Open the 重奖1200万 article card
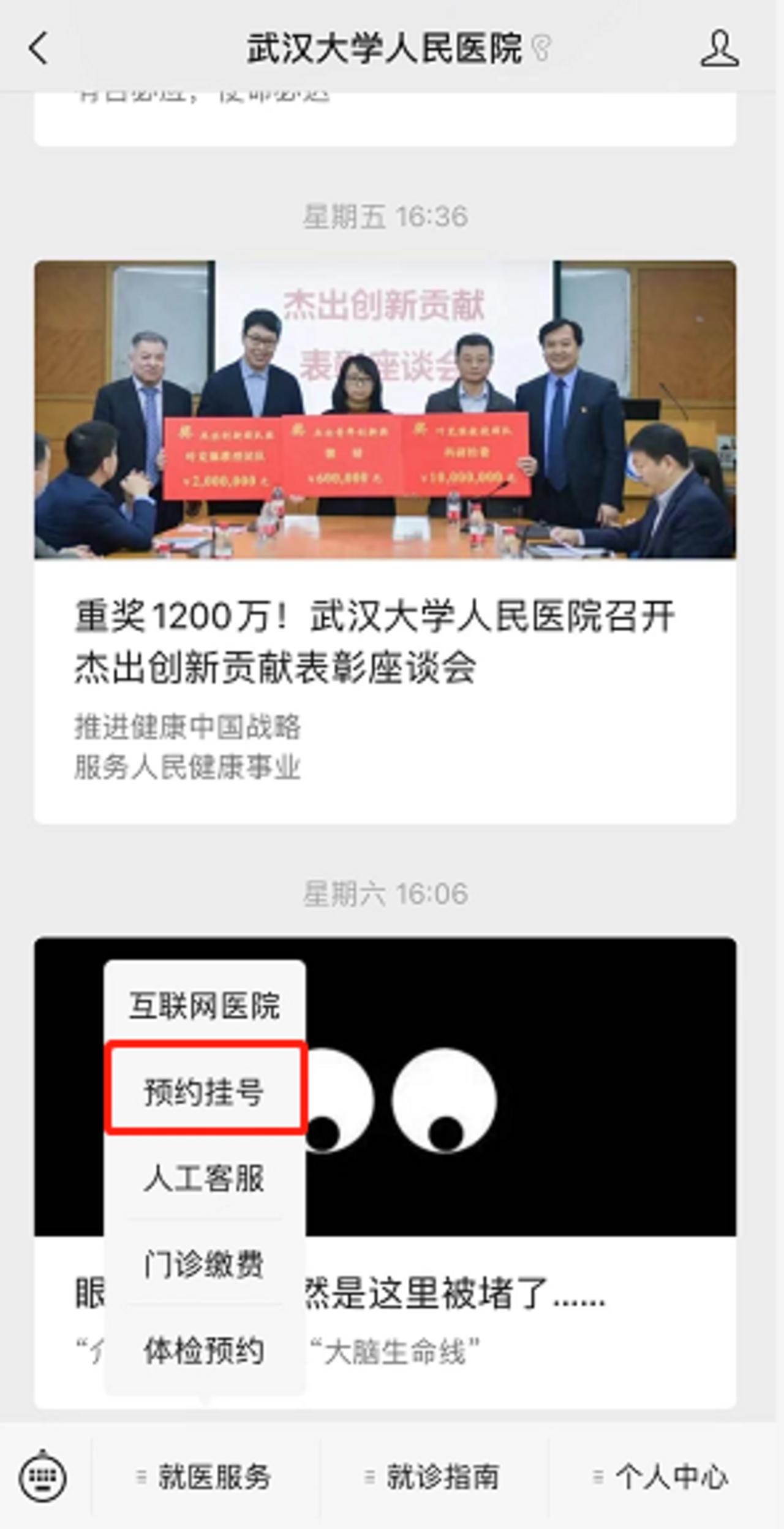The width and height of the screenshot is (784, 1529). 385,542
